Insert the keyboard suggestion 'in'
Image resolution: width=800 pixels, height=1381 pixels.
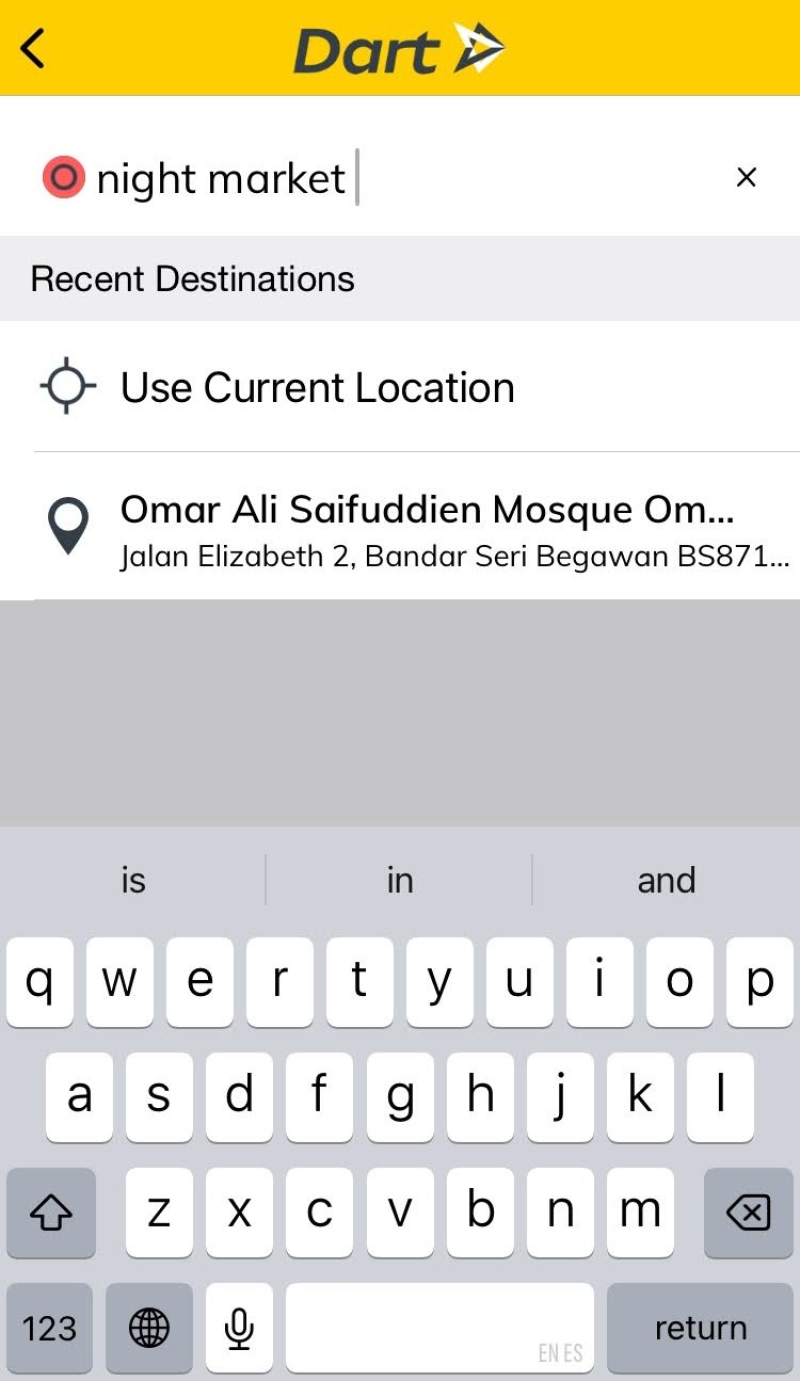[x=399, y=880]
